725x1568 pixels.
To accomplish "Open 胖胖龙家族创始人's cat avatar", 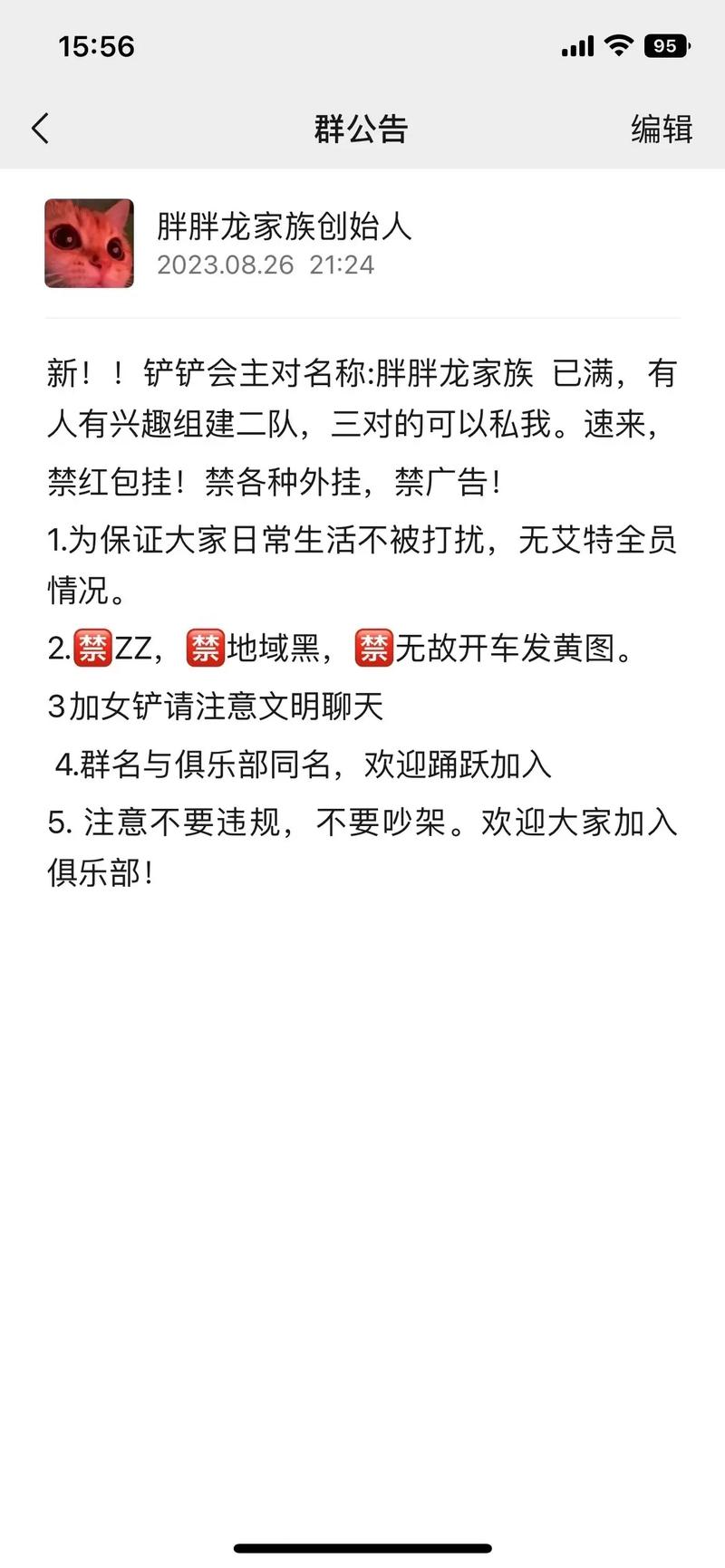I will (x=89, y=244).
